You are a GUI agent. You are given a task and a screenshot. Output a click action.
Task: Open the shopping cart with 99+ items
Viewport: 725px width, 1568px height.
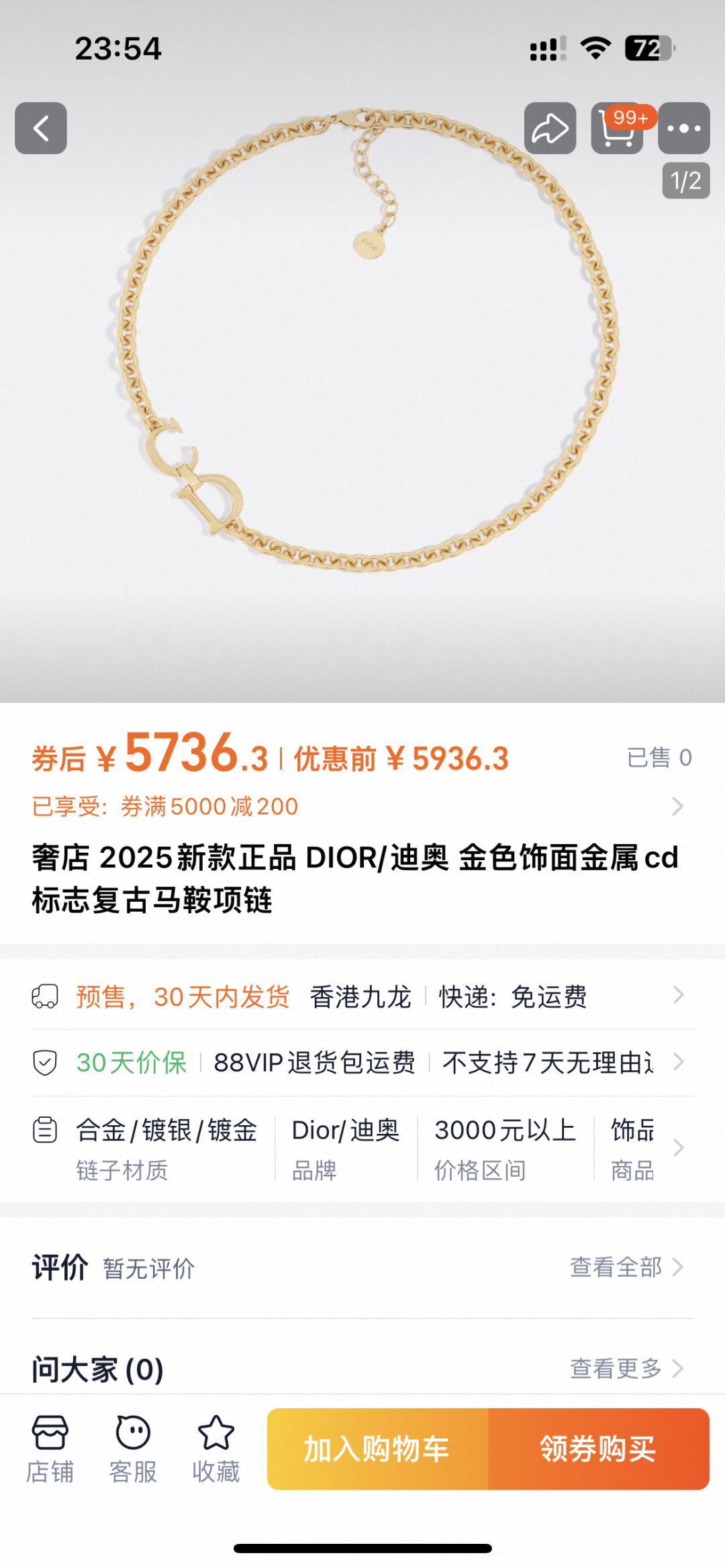pos(616,128)
